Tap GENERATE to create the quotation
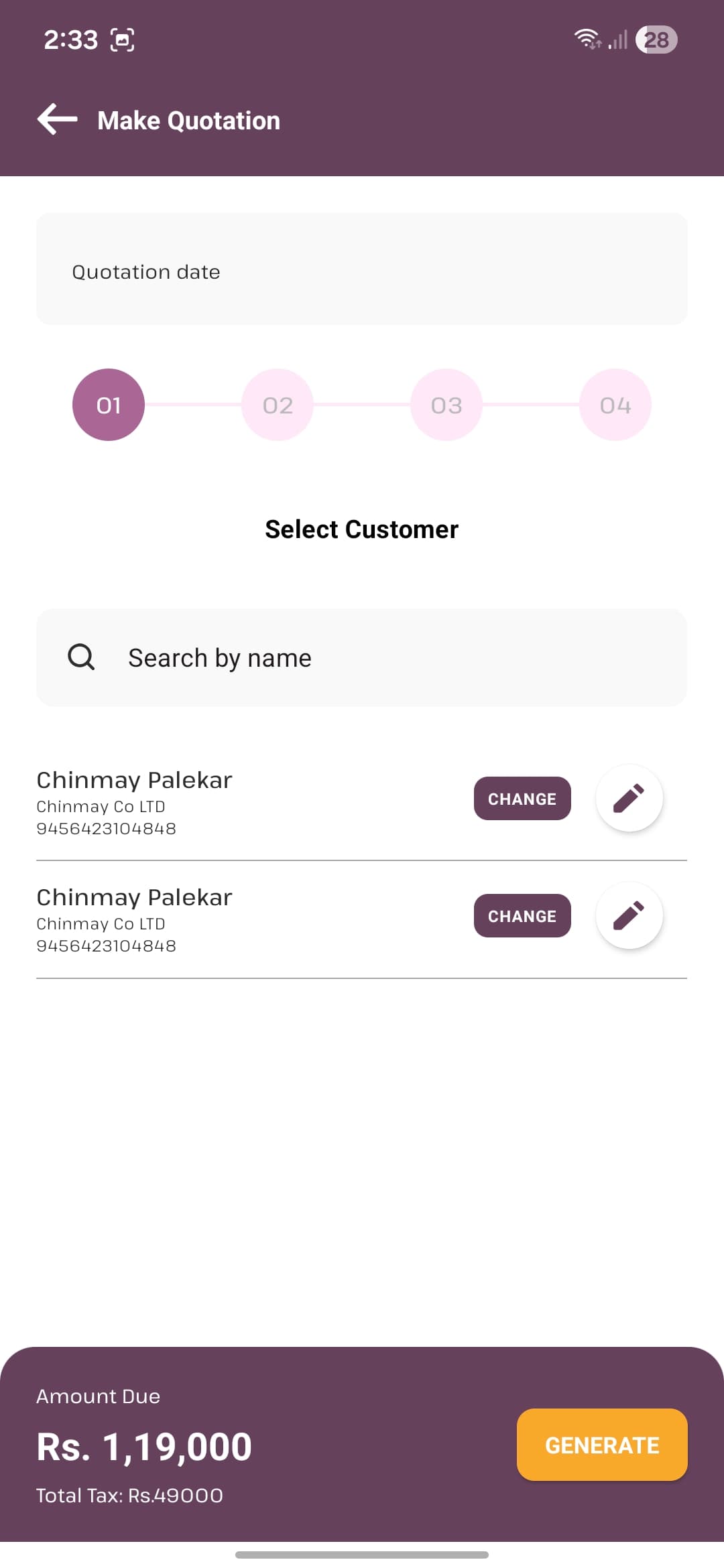Viewport: 724px width, 1568px height. point(601,1445)
